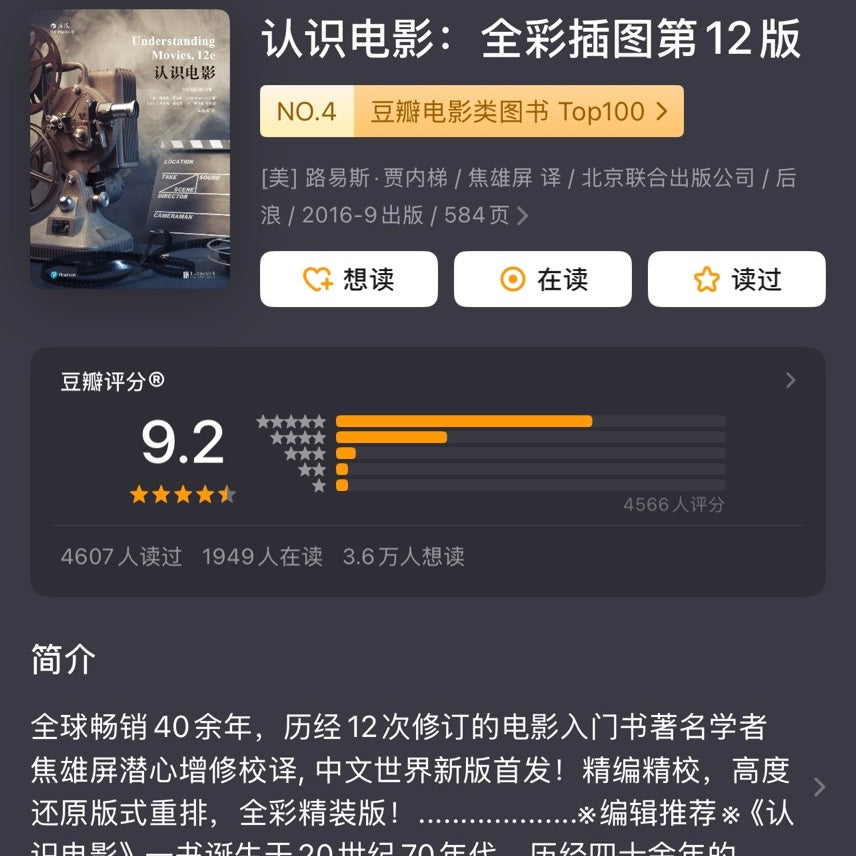This screenshot has width=856, height=856.
Task: Mark the book as 在读
Action: point(542,279)
